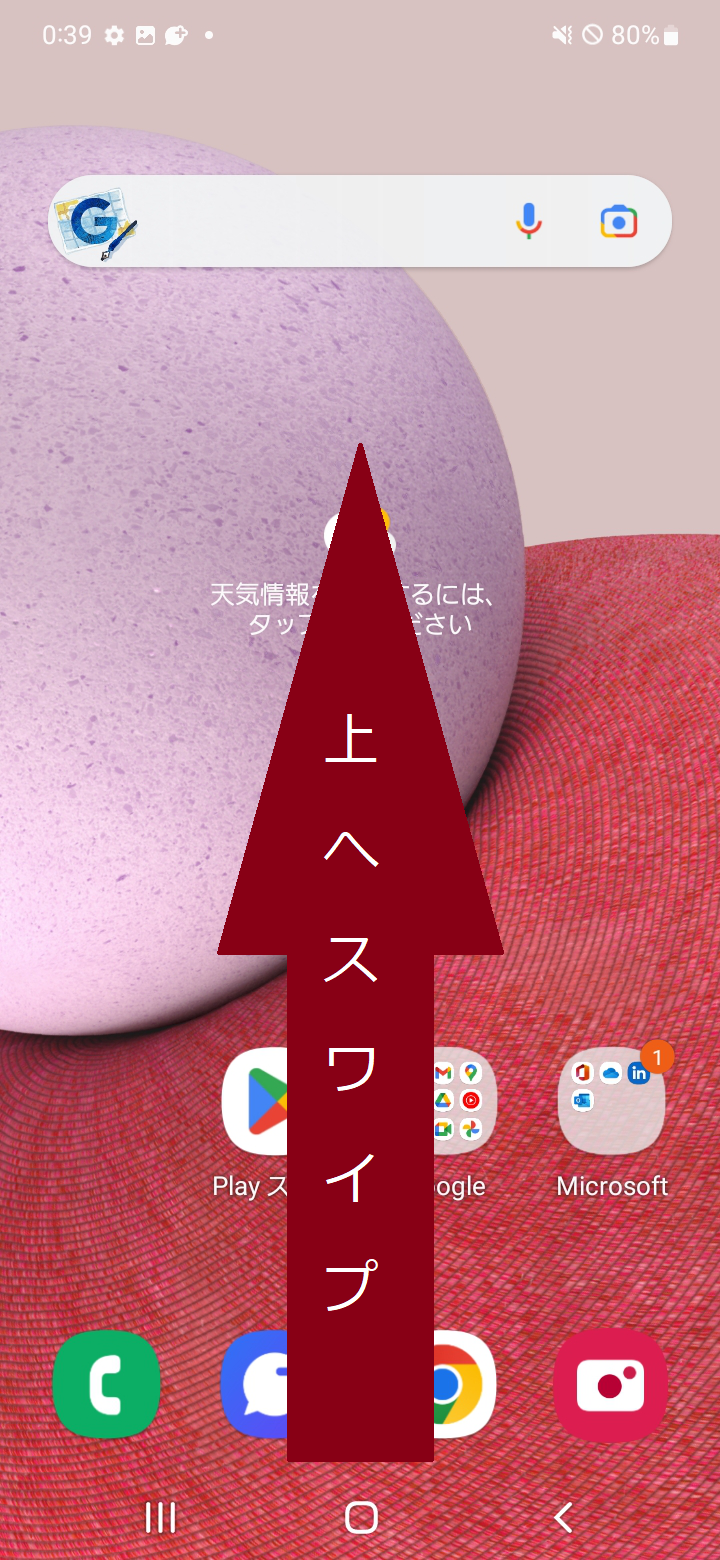Open the Play Store app
The height and width of the screenshot is (1560, 720).
(x=254, y=1101)
